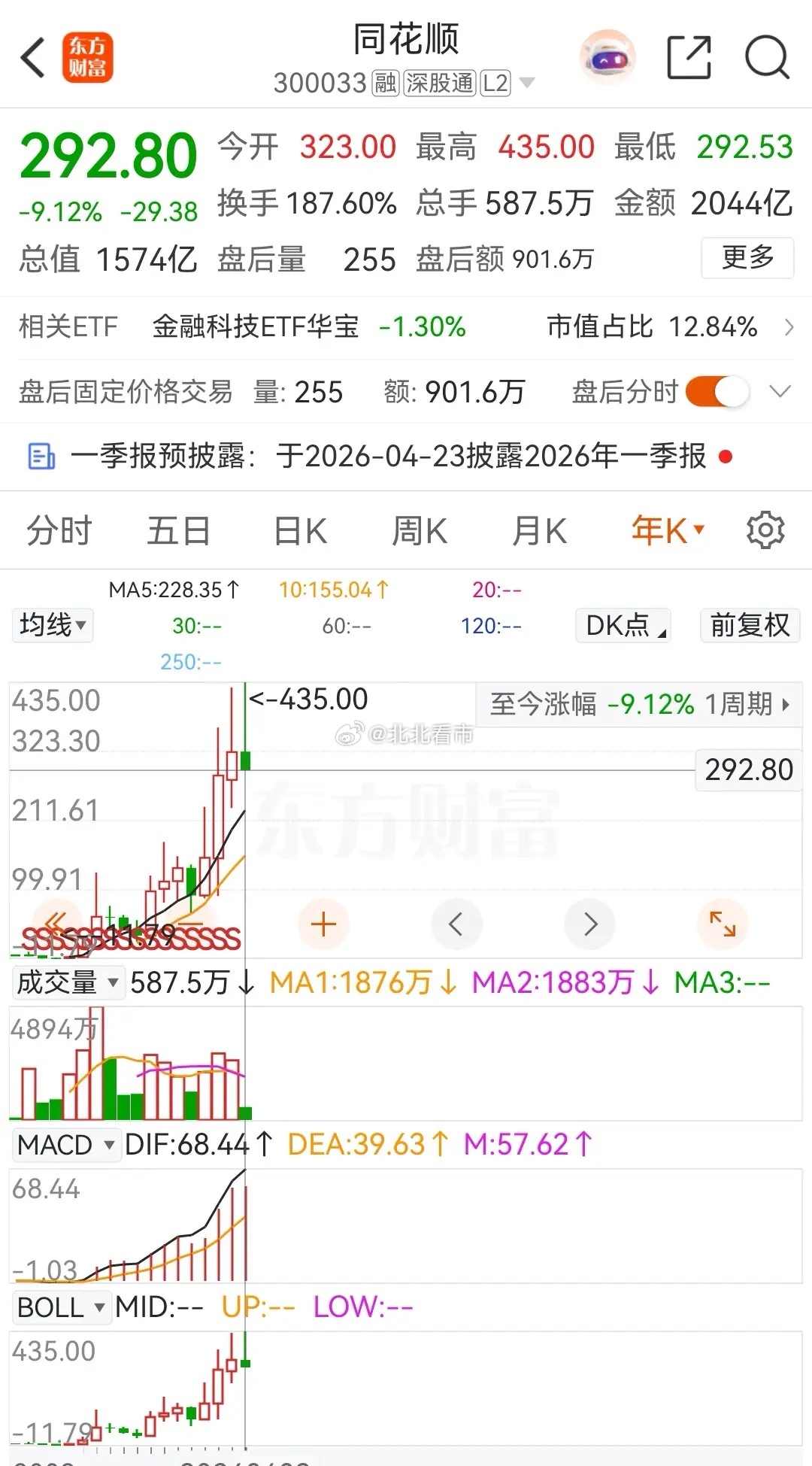
Task: Zoom in the chart with plus button
Action: click(x=323, y=924)
